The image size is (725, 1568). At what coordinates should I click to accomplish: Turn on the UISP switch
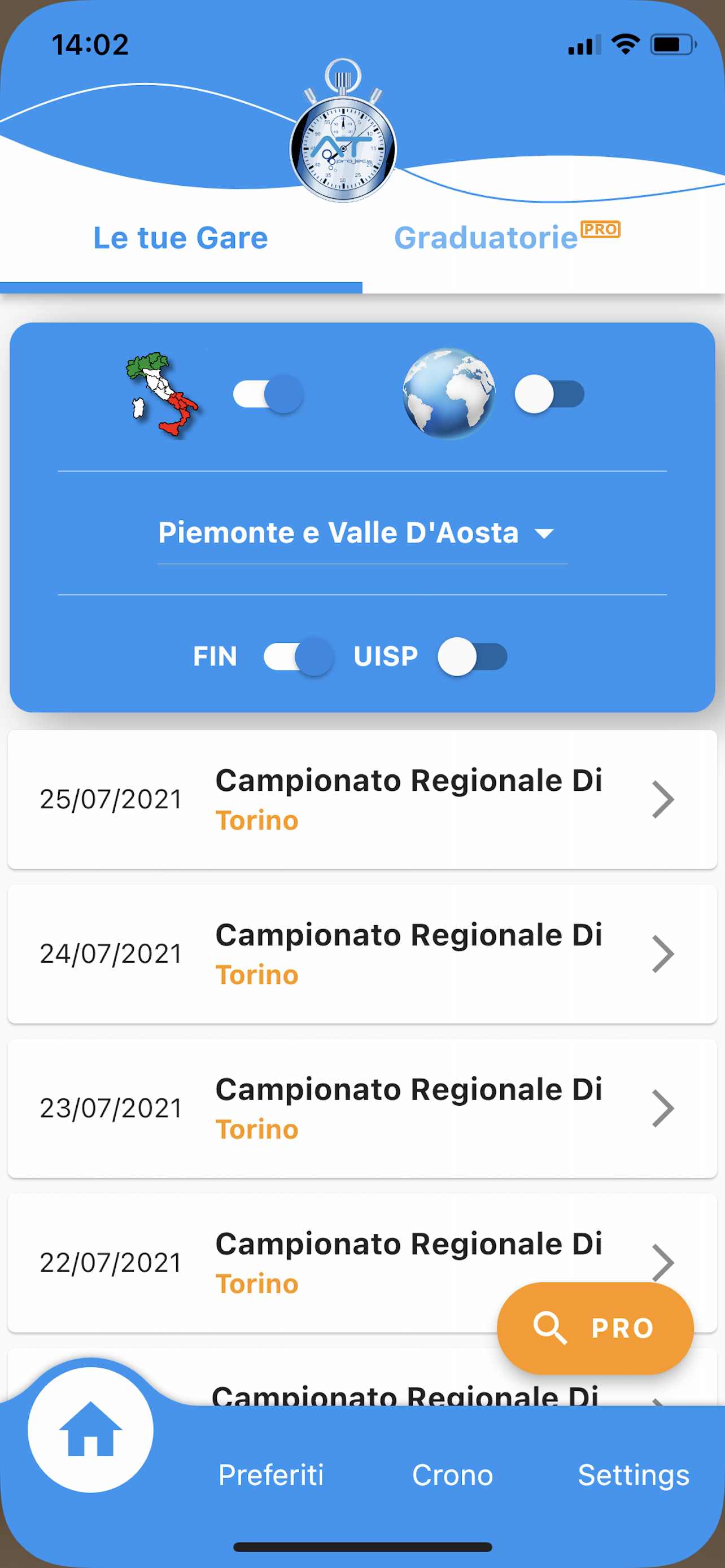click(x=473, y=656)
